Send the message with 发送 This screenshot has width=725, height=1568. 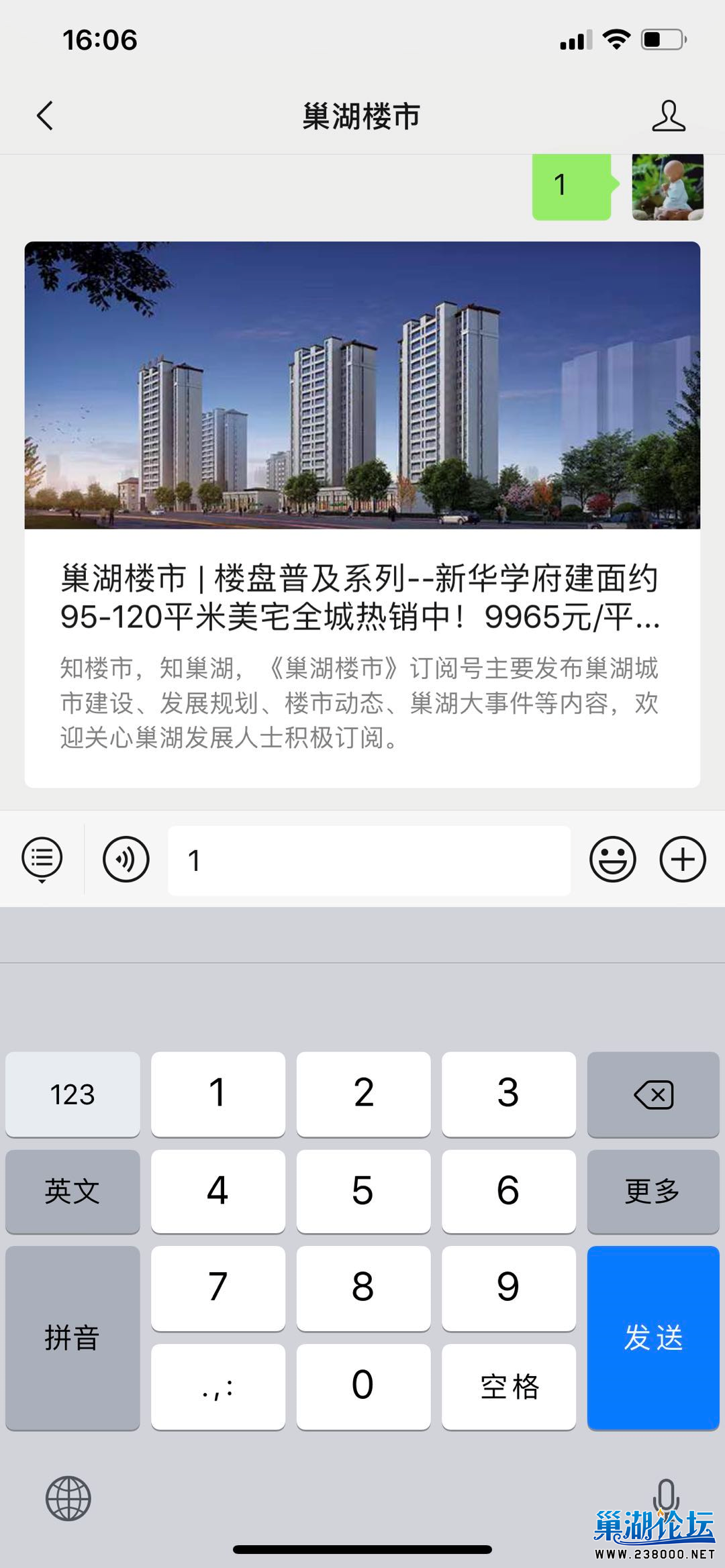tap(653, 1337)
